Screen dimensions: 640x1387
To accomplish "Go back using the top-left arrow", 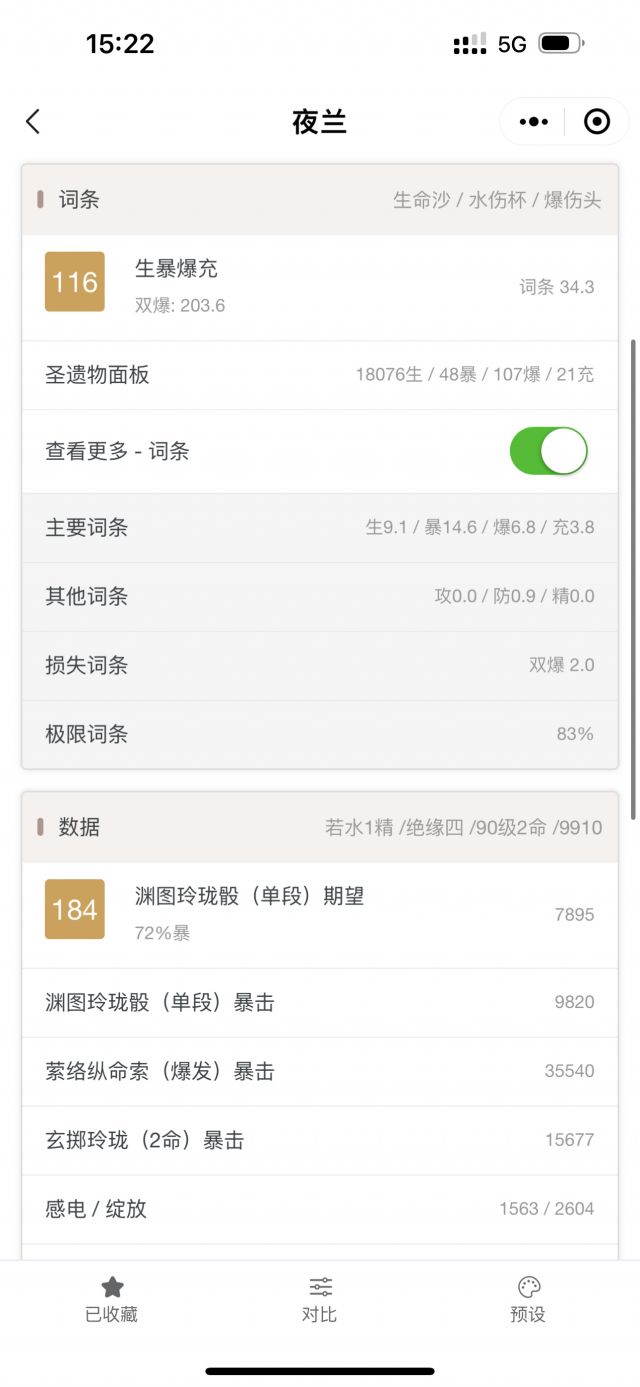I will (33, 122).
